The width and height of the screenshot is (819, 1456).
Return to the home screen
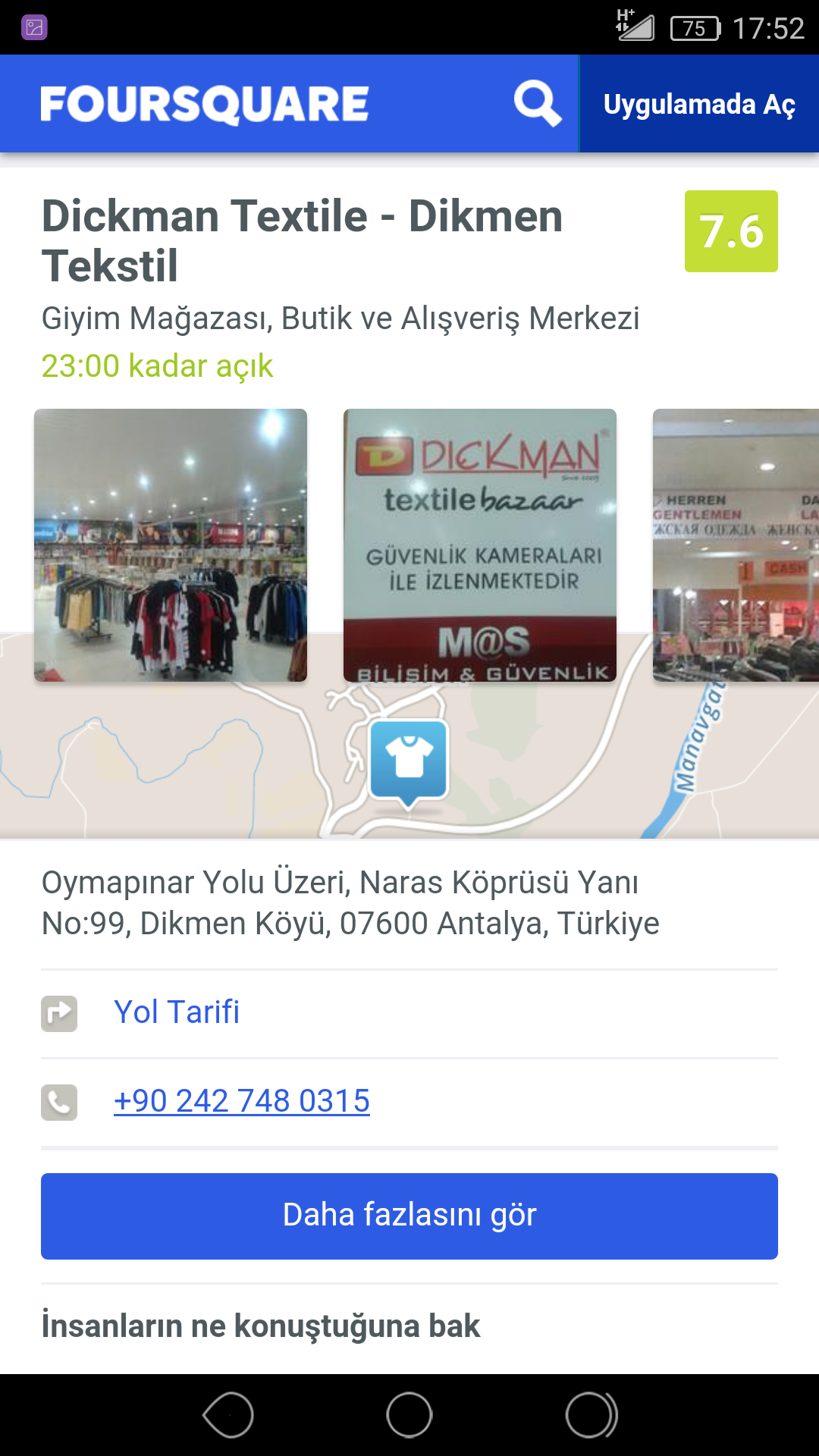tap(409, 1415)
